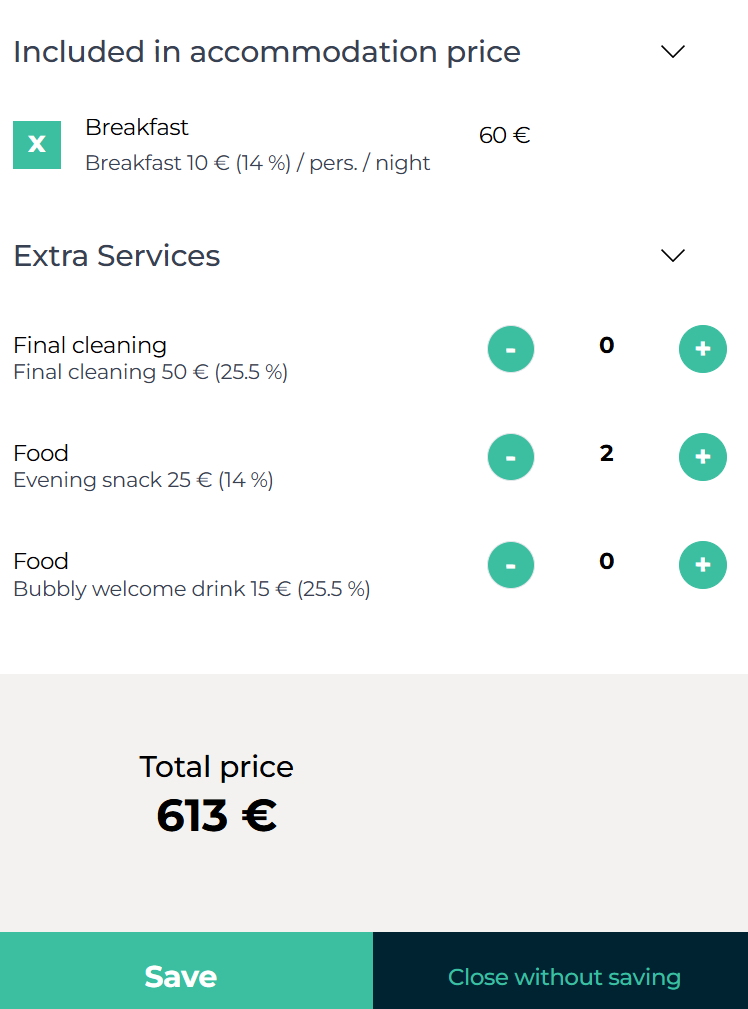
Task: Increase Evening snack quantity
Action: (703, 457)
